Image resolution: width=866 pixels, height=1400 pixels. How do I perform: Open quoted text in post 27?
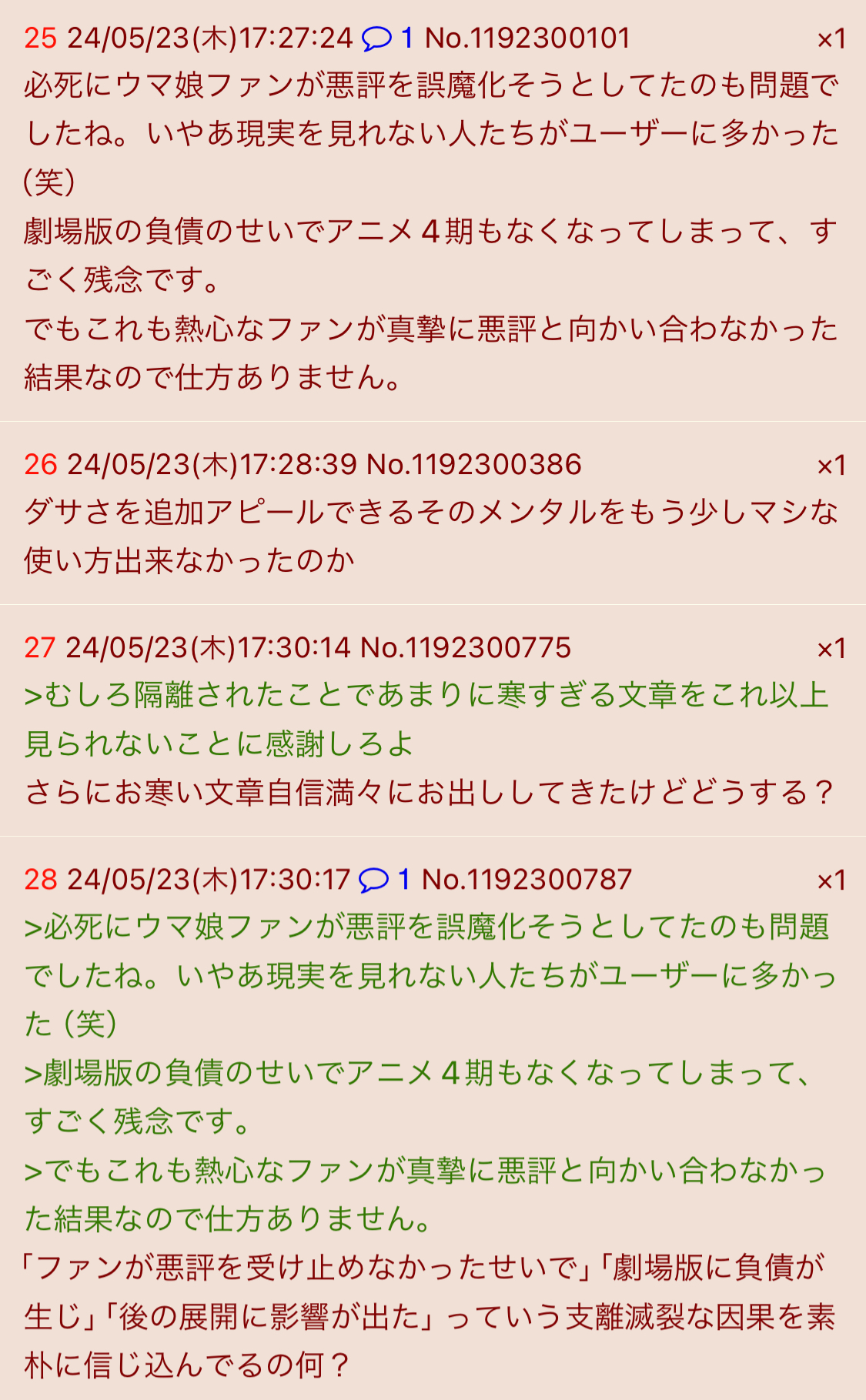[x=426, y=719]
